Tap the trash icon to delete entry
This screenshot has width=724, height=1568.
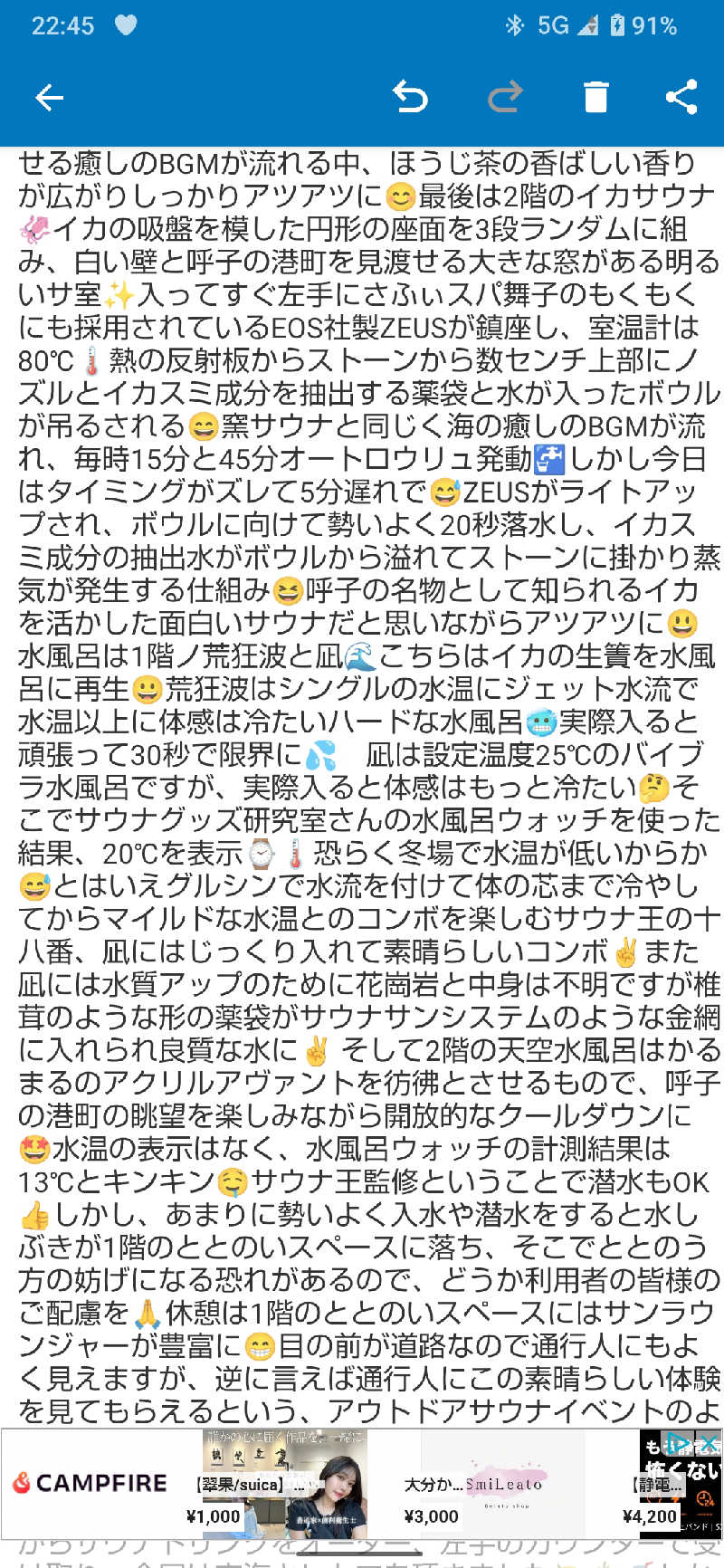(x=595, y=97)
